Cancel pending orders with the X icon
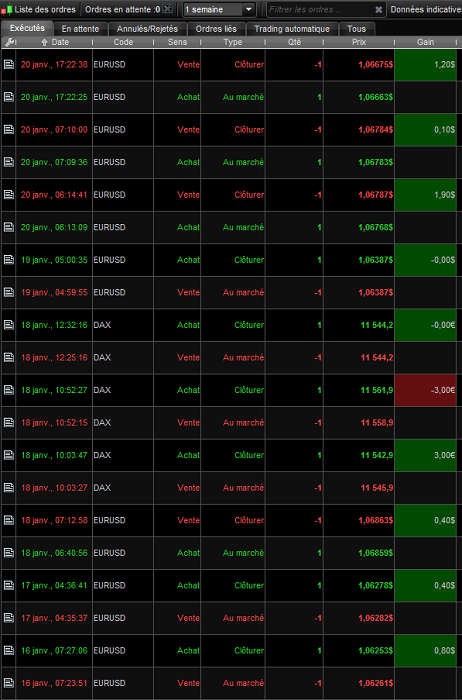Image resolution: width=462 pixels, height=700 pixels. [167, 8]
